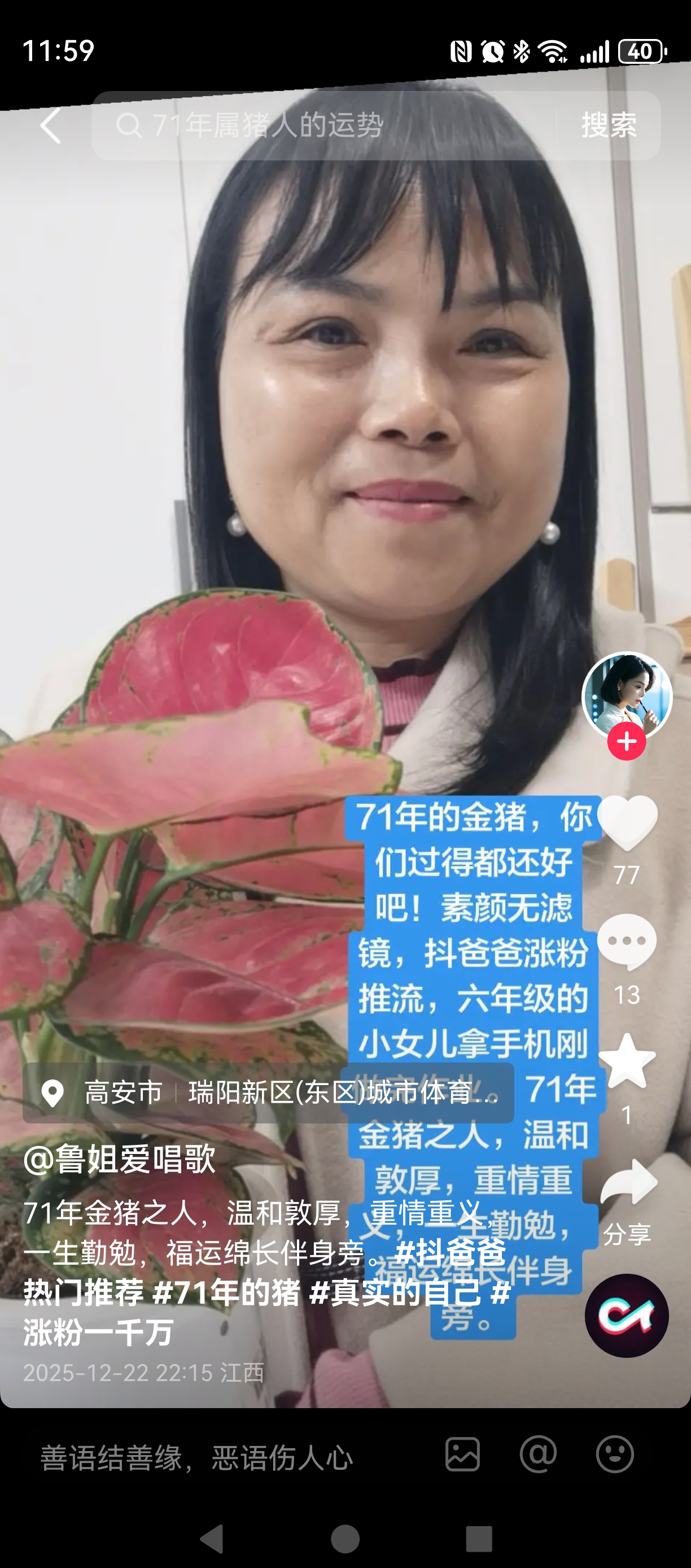Viewport: 691px width, 1568px height.
Task: Open the spinning music disc
Action: click(627, 1316)
